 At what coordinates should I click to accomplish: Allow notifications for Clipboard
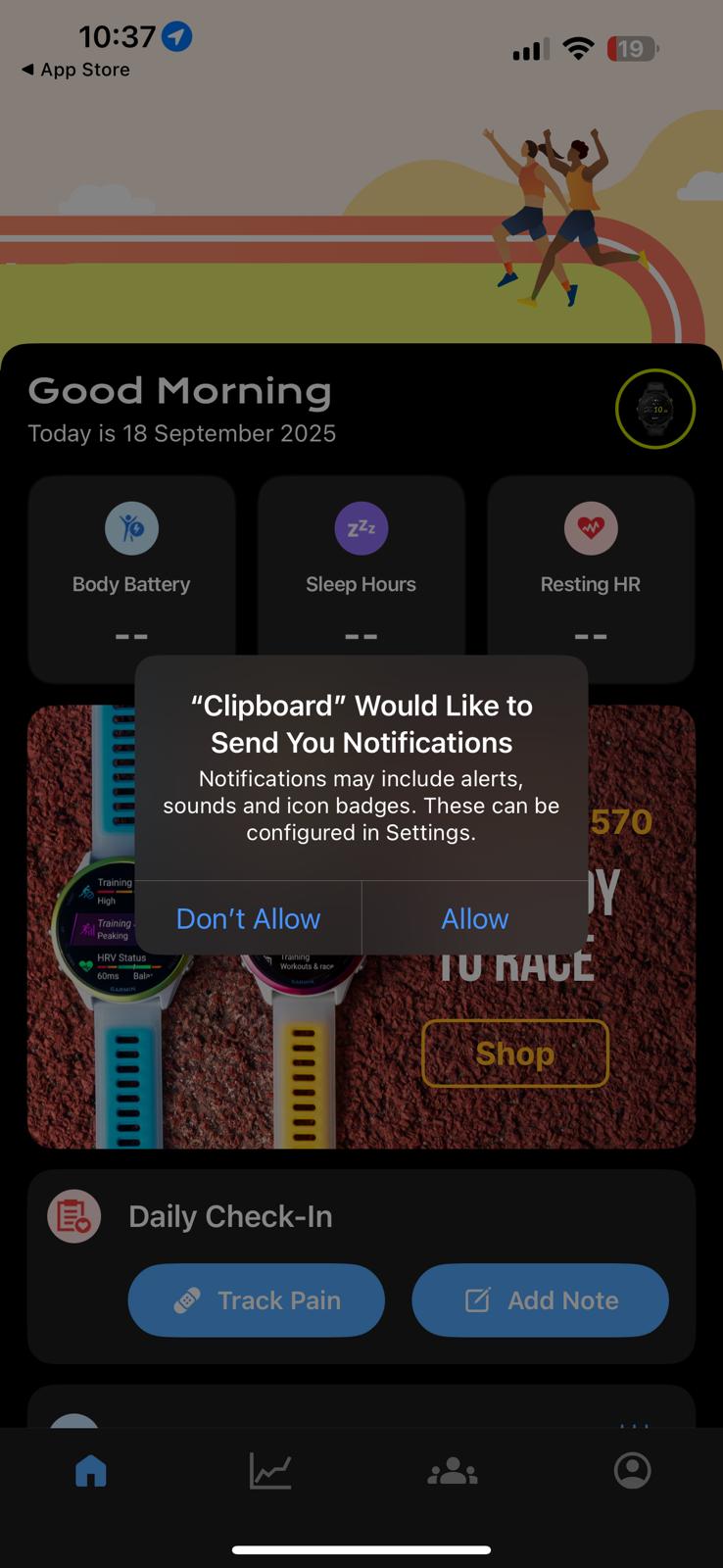pos(474,918)
